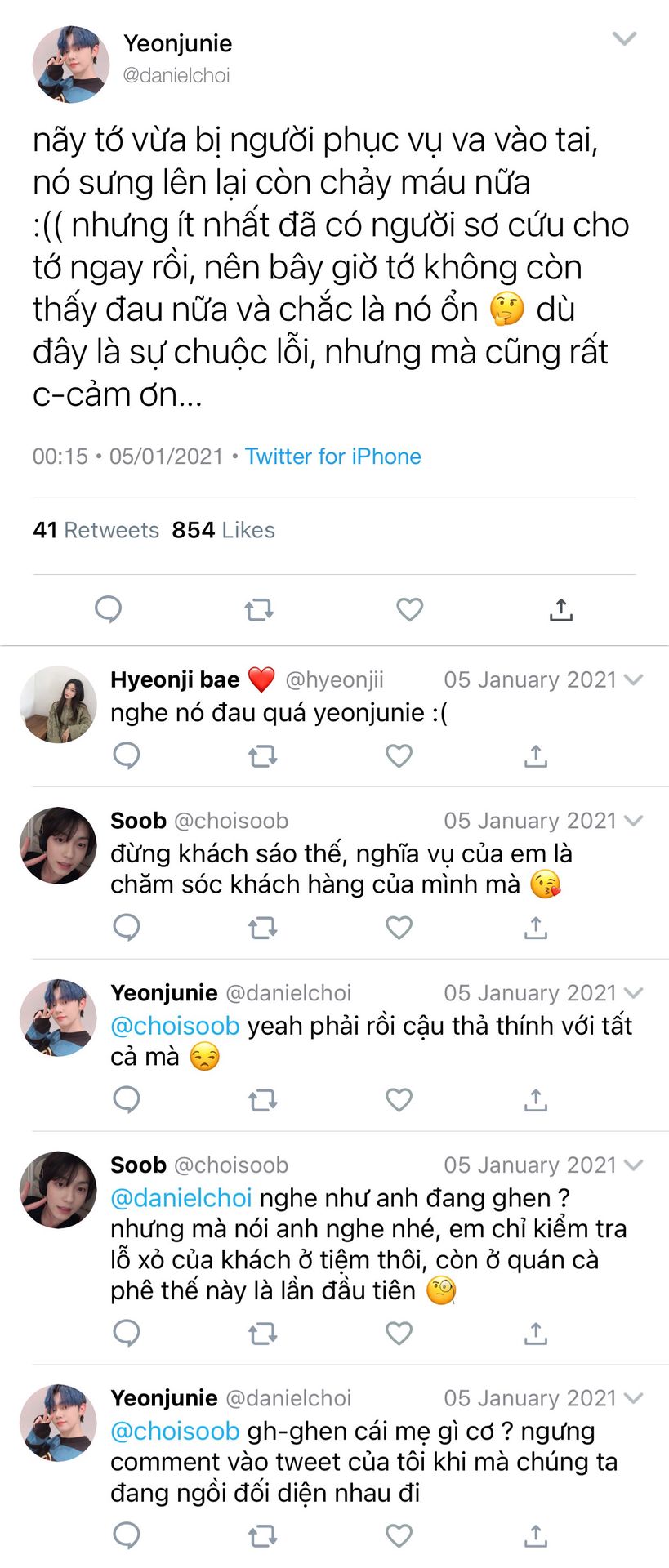This screenshot has height=1568, width=669.
Task: Like Yeonjunie's main tweet
Action: click(409, 609)
